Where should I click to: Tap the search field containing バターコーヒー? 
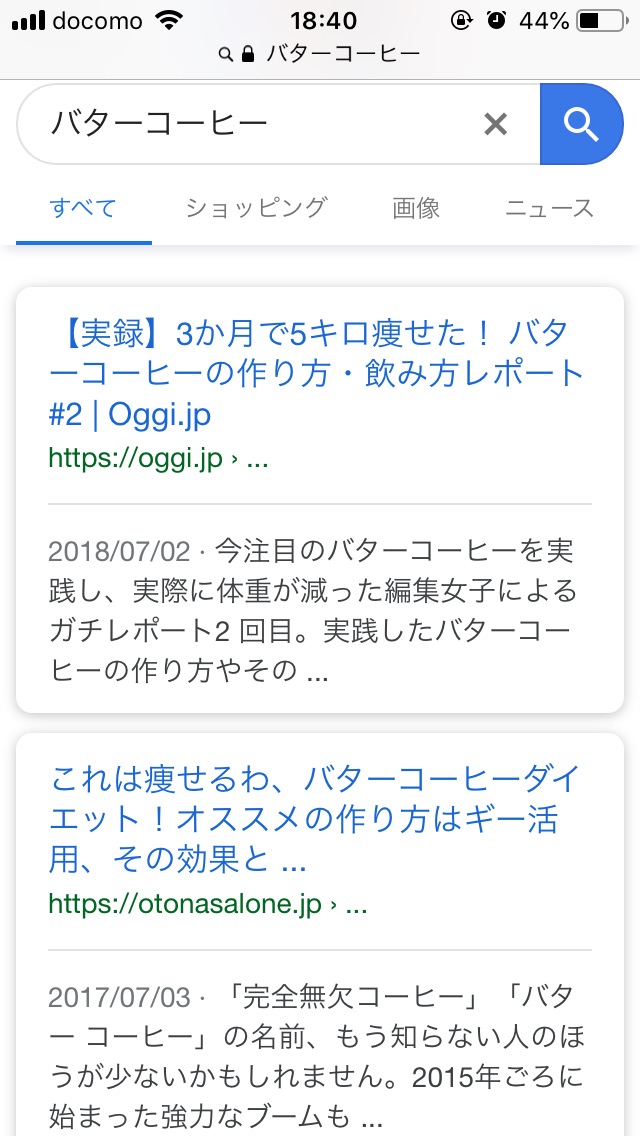tap(250, 124)
